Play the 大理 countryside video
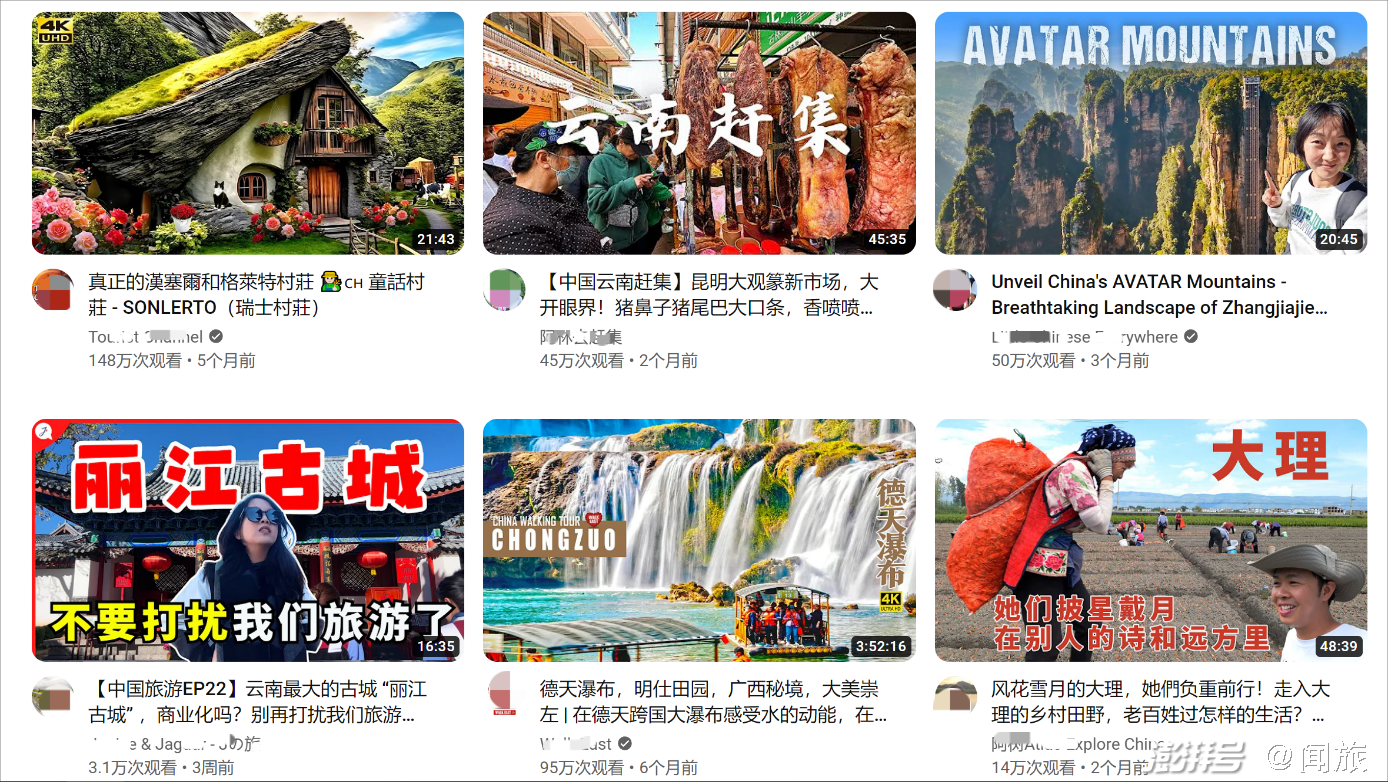Image resolution: width=1388 pixels, height=782 pixels. [1150, 540]
